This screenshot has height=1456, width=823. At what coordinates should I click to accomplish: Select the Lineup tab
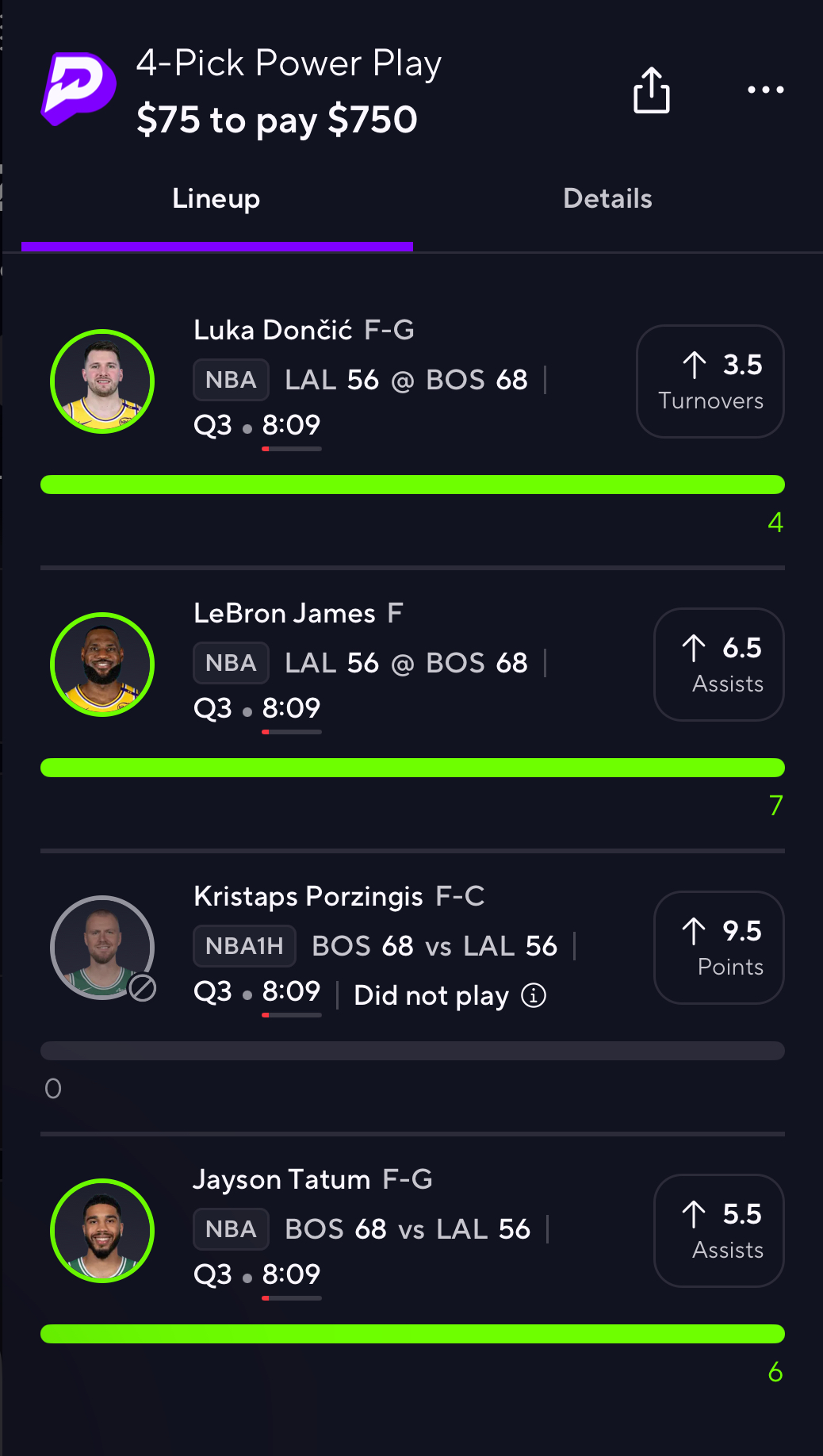click(x=216, y=198)
